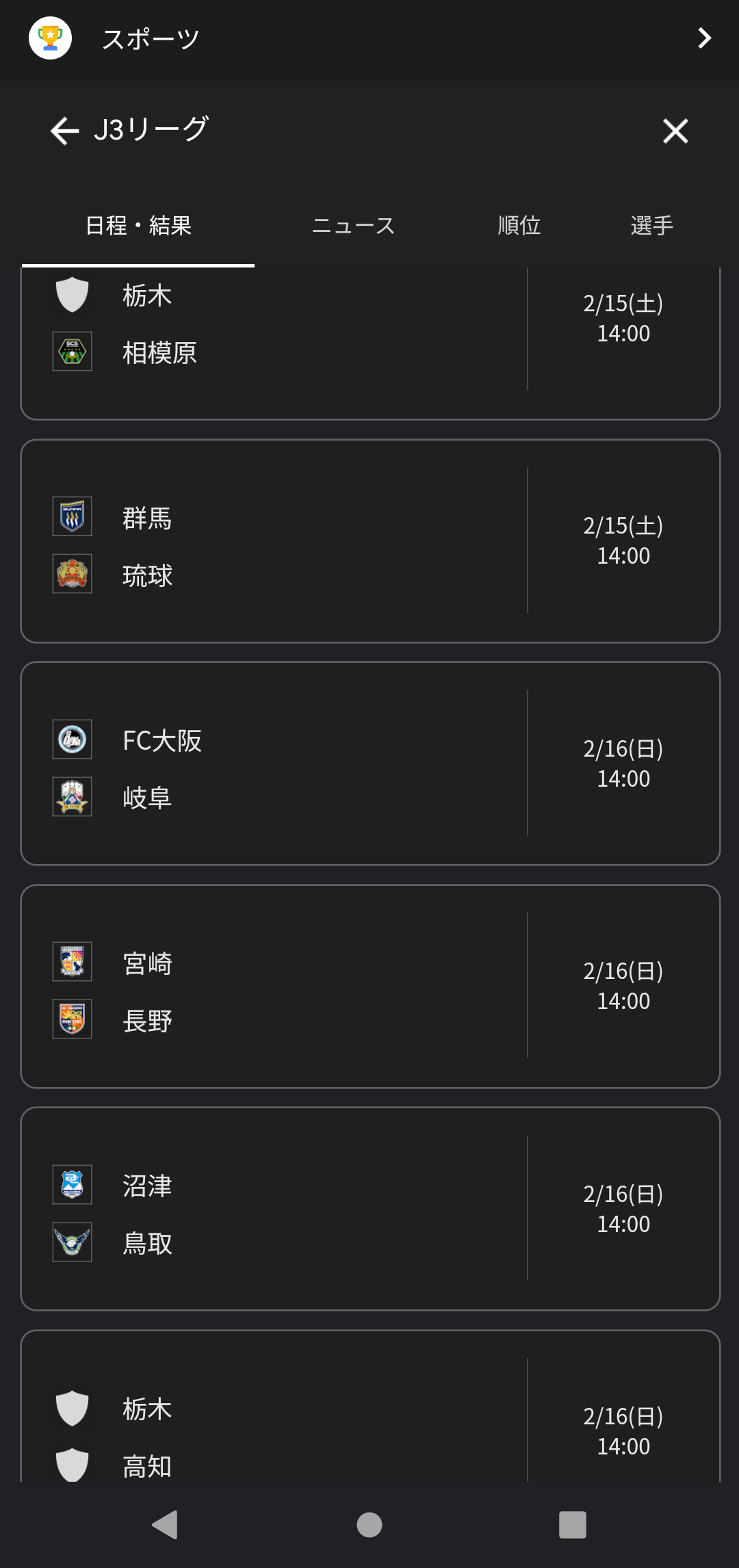Open the 群馬 vs 琉球 match card
The height and width of the screenshot is (1568, 739).
[370, 541]
